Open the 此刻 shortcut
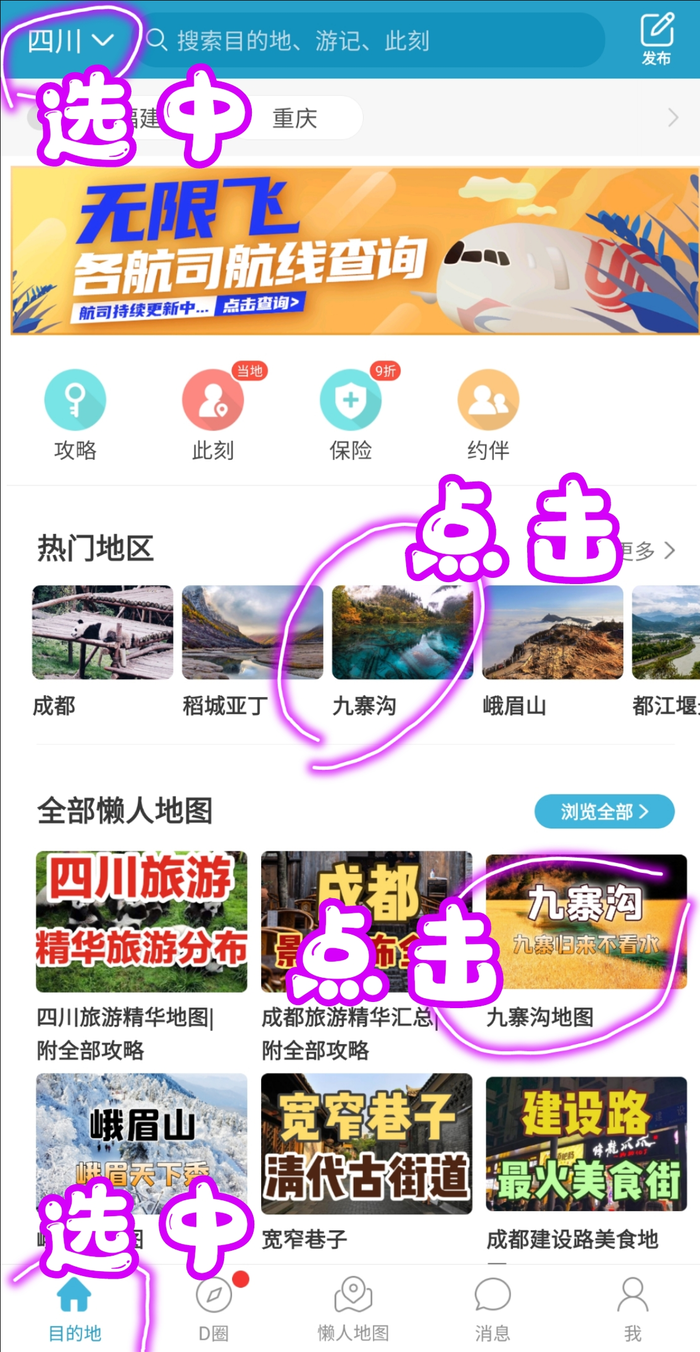This screenshot has width=700, height=1352. pos(212,414)
